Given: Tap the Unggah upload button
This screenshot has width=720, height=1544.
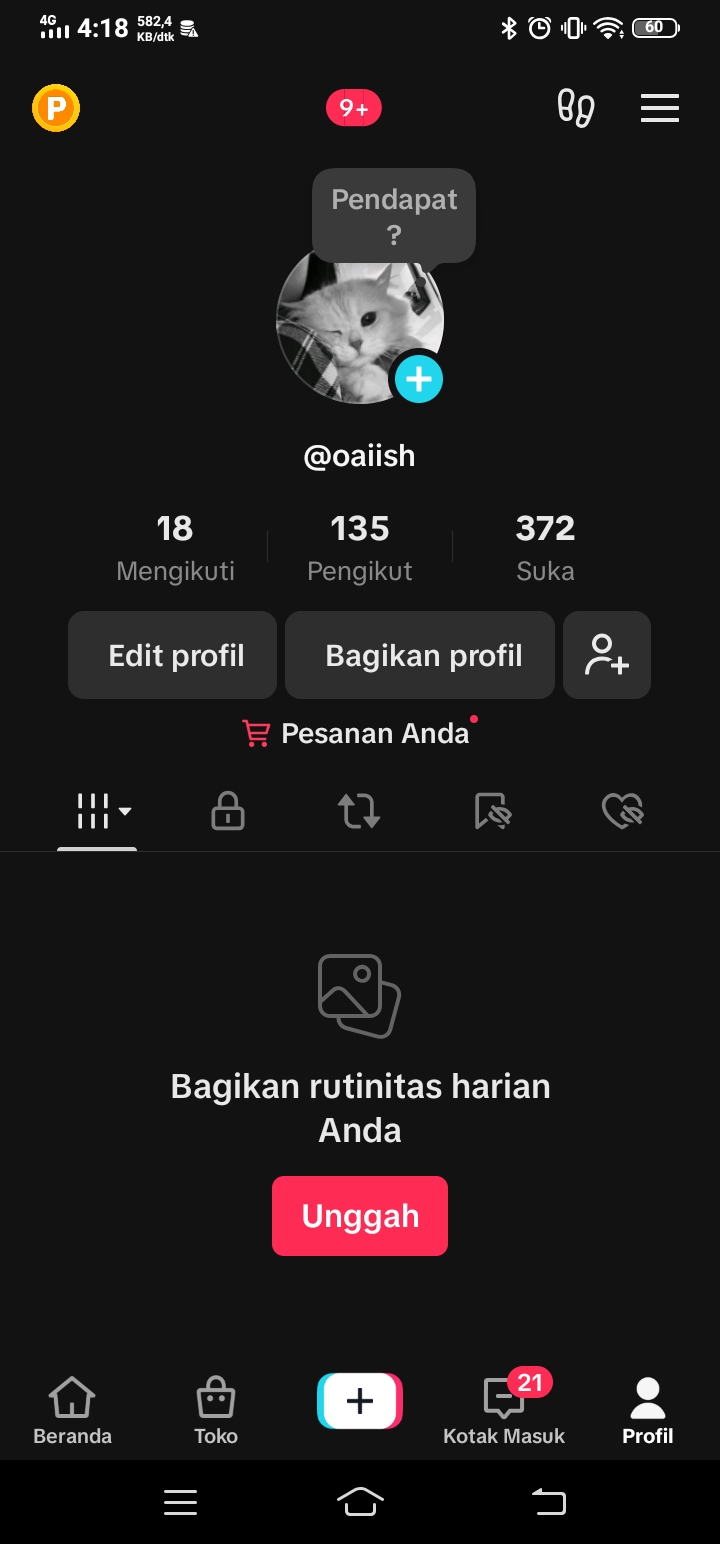Looking at the screenshot, I should pyautogui.click(x=360, y=1216).
